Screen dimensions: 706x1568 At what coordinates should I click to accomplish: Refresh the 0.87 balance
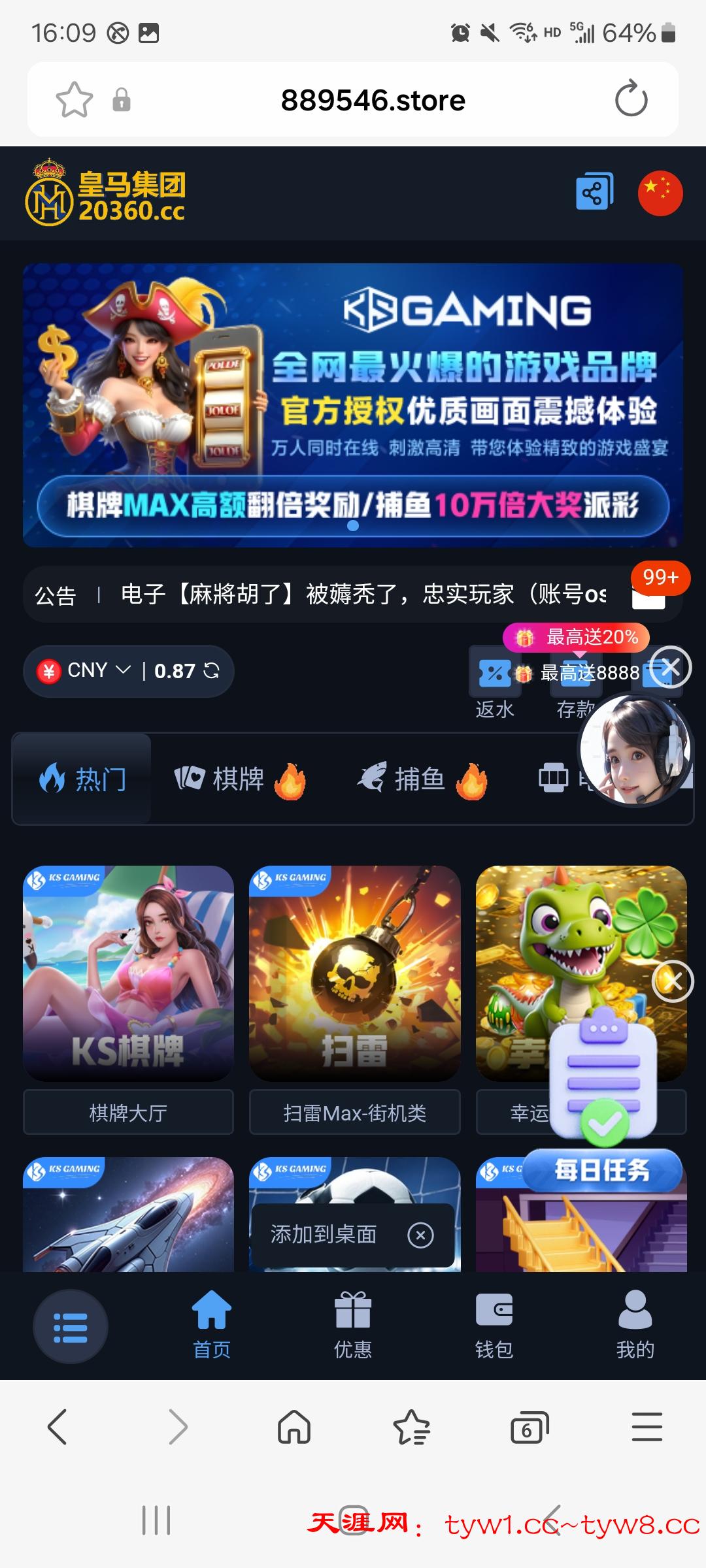211,670
